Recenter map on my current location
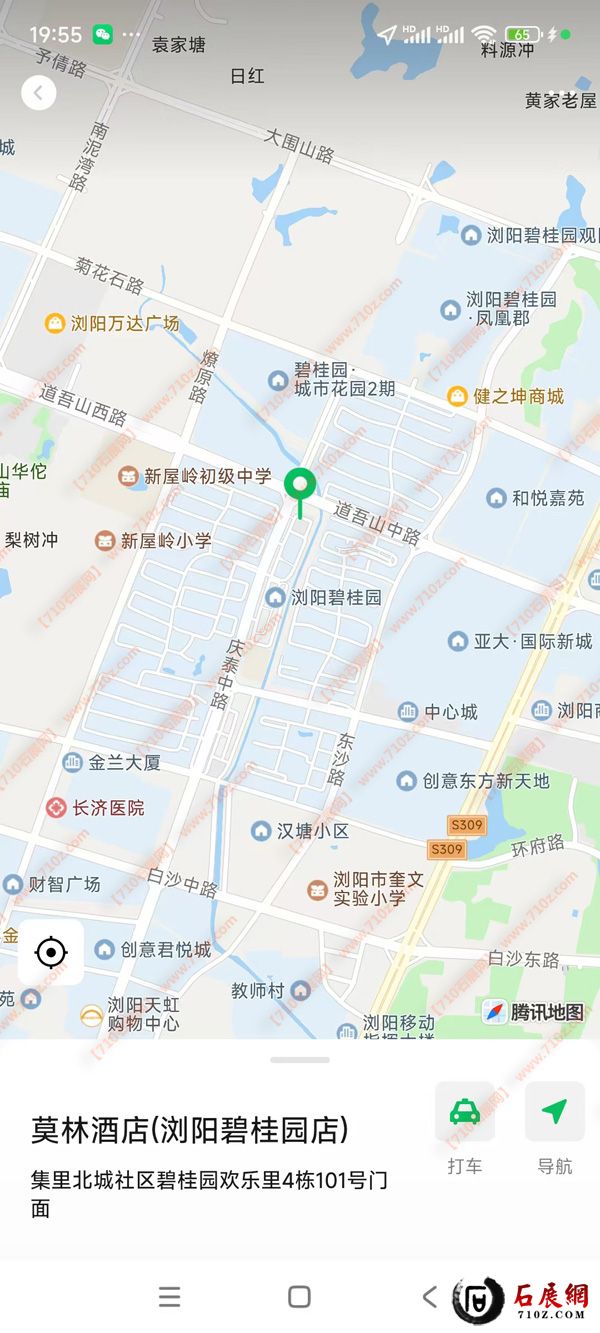This screenshot has height=1333, width=600. click(x=51, y=951)
